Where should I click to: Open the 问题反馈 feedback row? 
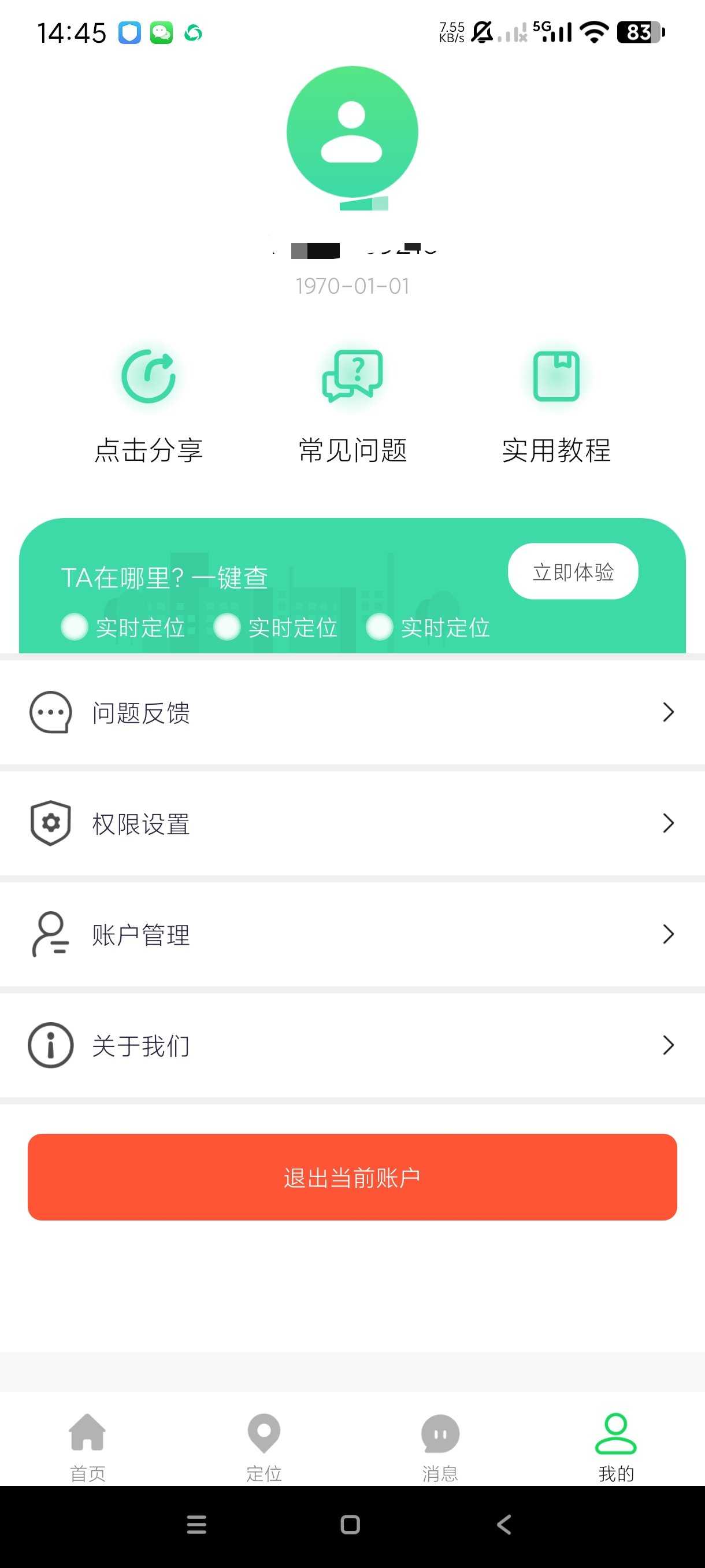click(x=352, y=712)
